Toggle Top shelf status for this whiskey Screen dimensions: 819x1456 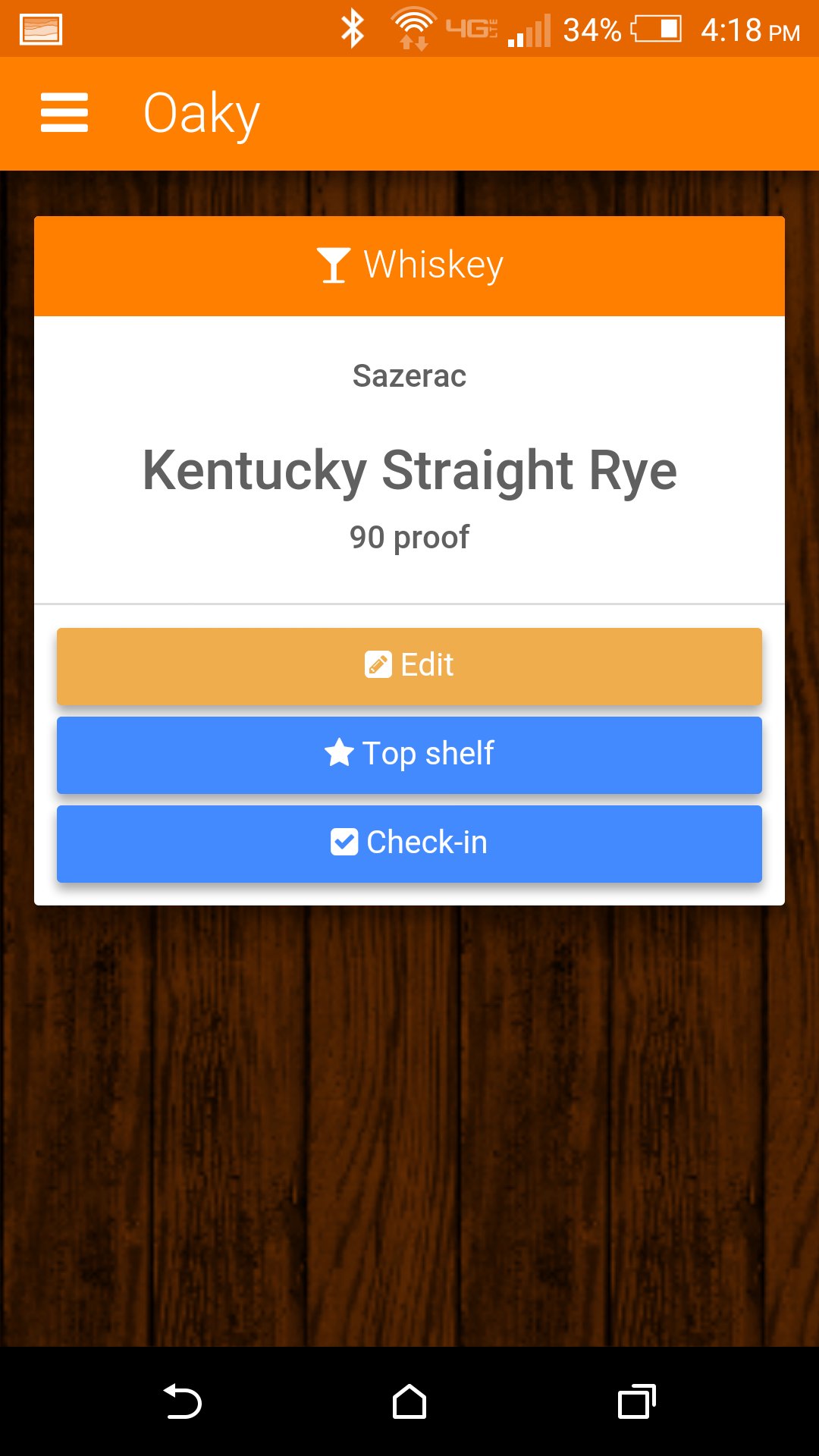[409, 755]
